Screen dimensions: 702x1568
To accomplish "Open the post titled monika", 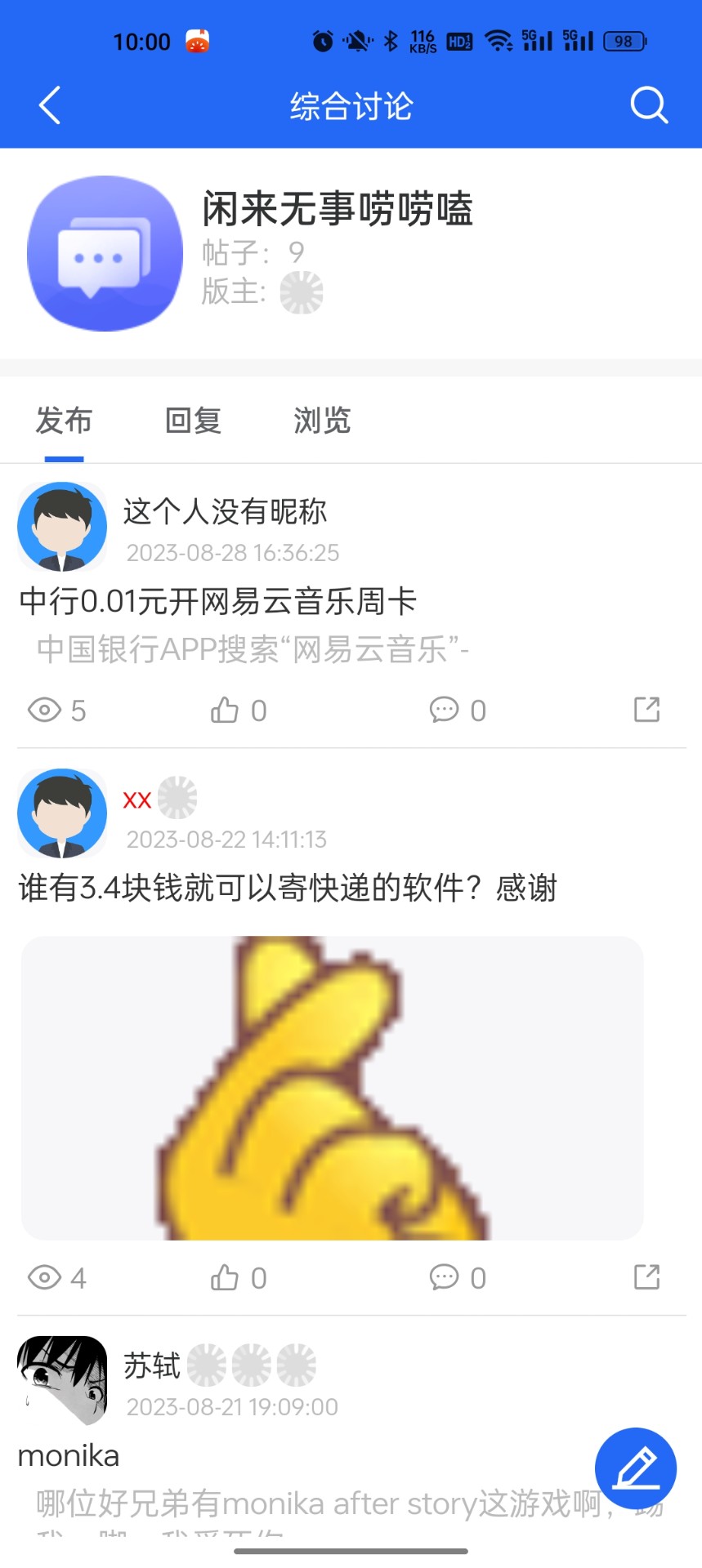I will [x=69, y=1454].
